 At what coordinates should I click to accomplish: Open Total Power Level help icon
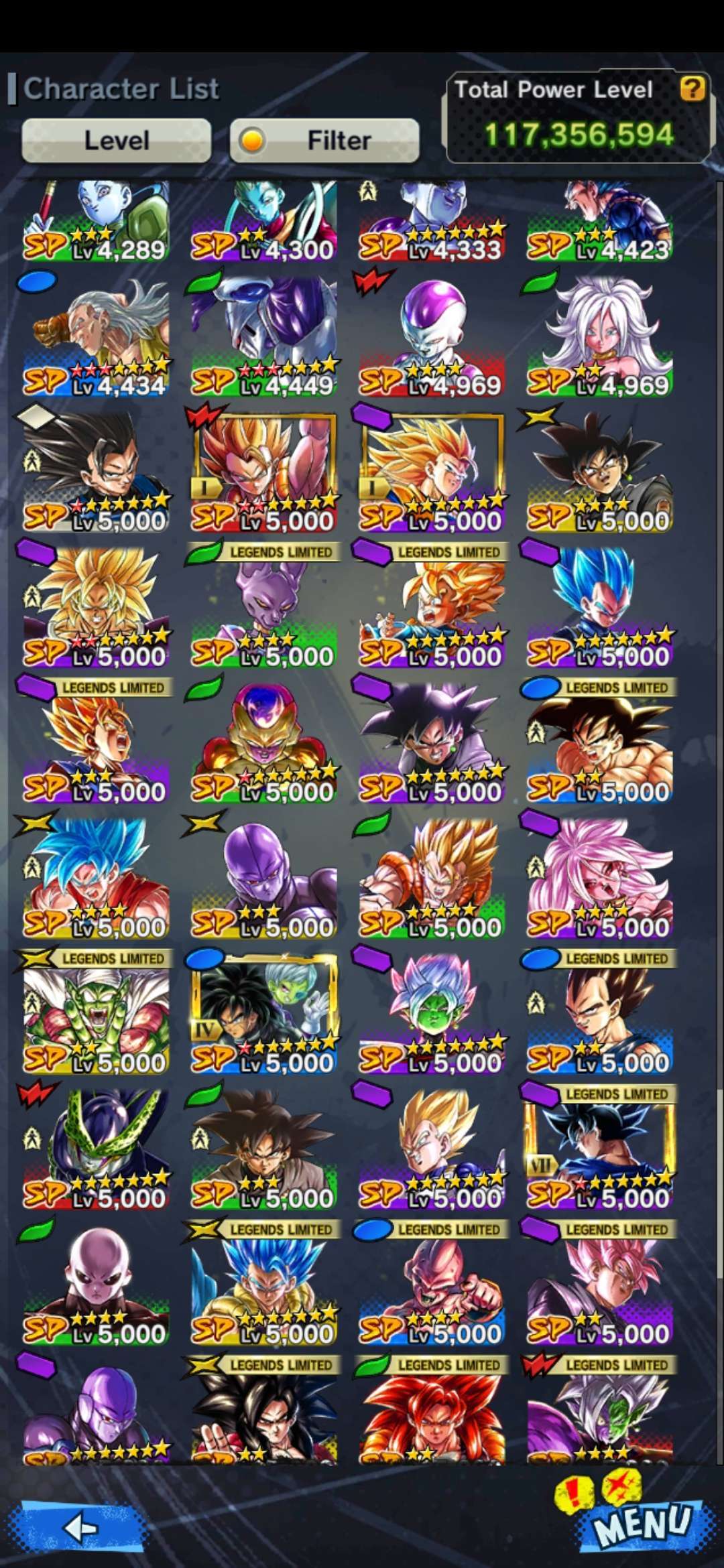click(692, 88)
